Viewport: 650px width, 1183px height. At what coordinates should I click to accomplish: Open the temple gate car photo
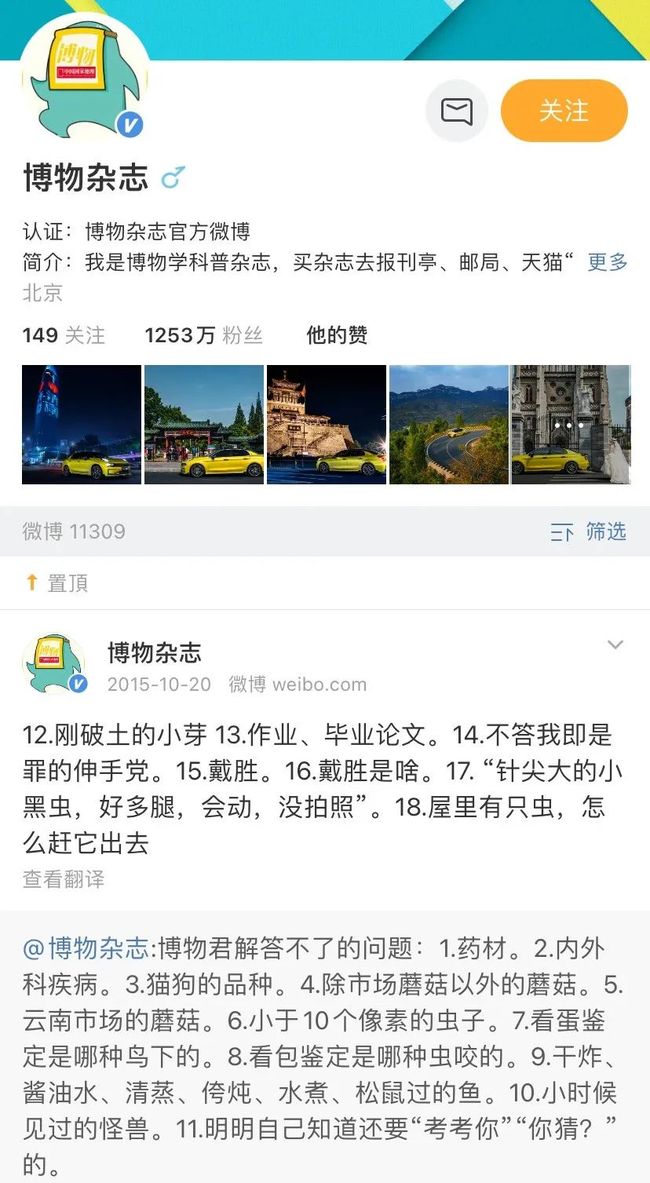(204, 424)
